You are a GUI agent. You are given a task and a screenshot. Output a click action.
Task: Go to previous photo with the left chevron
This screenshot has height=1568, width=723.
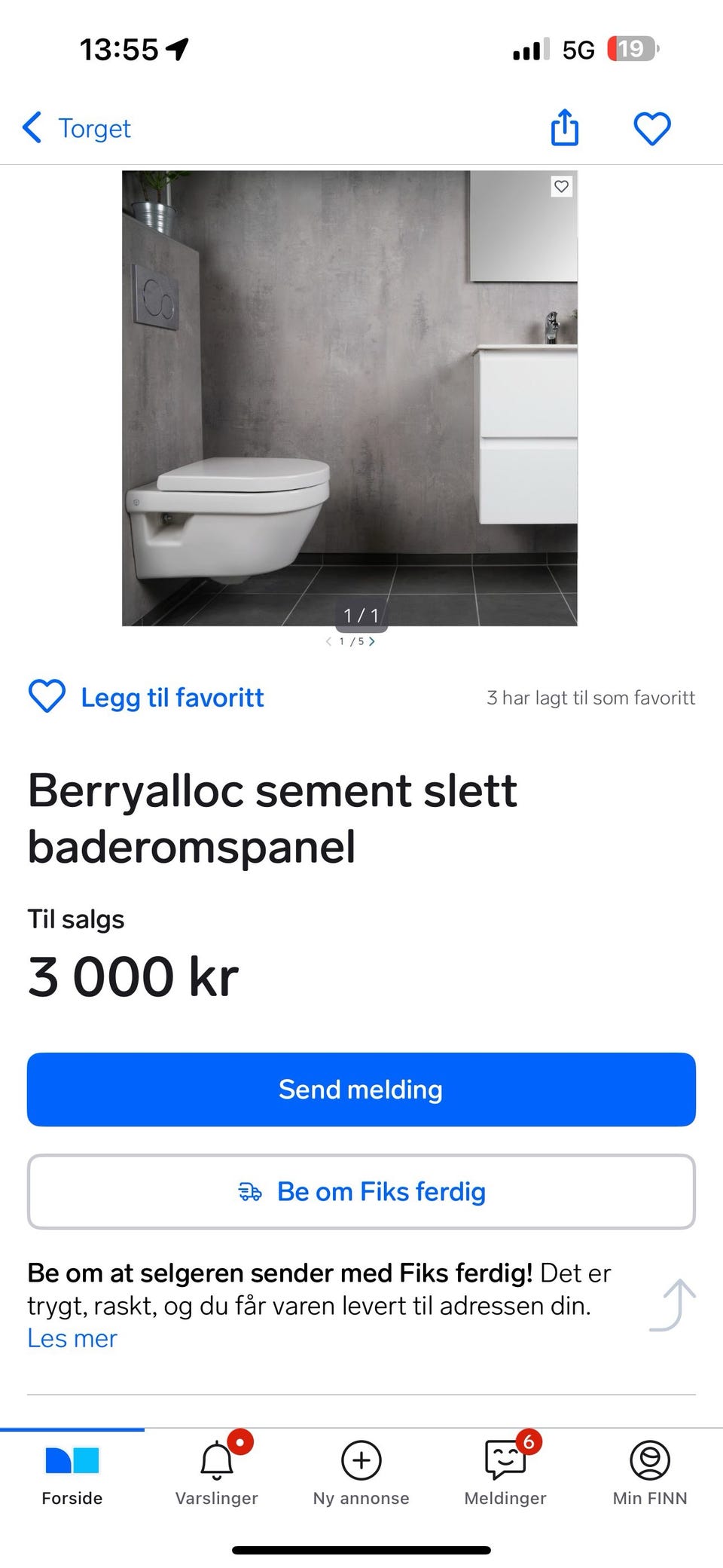pyautogui.click(x=329, y=640)
